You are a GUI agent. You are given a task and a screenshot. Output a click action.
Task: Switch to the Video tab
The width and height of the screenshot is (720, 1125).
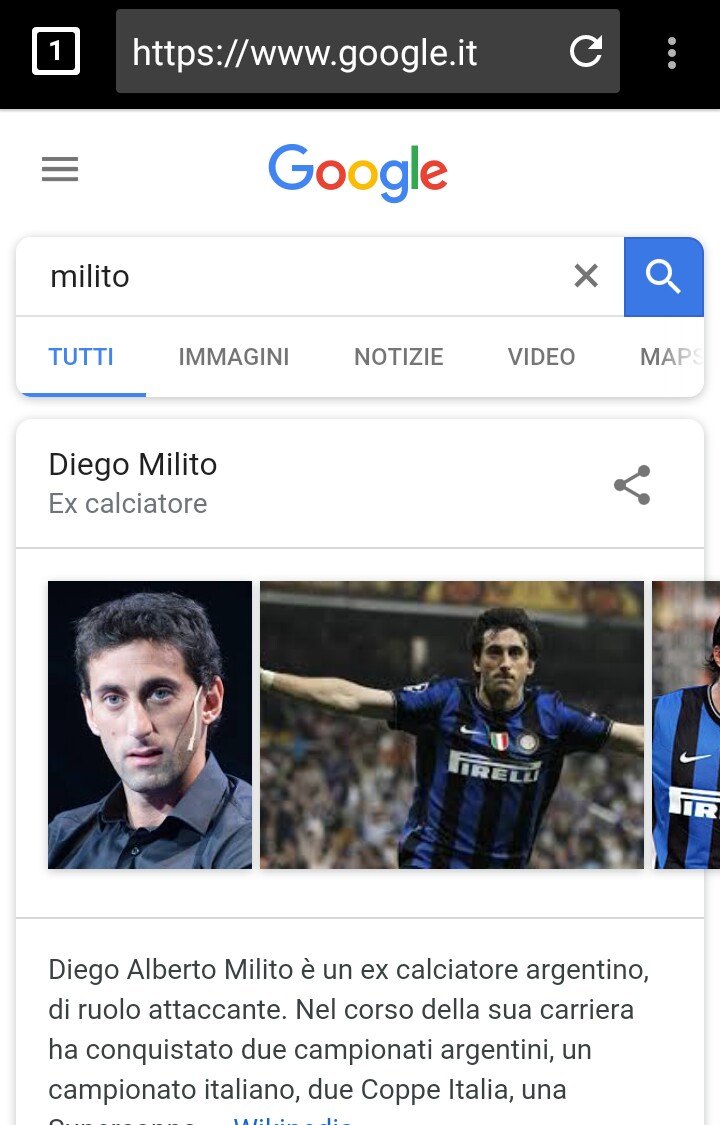coord(541,357)
